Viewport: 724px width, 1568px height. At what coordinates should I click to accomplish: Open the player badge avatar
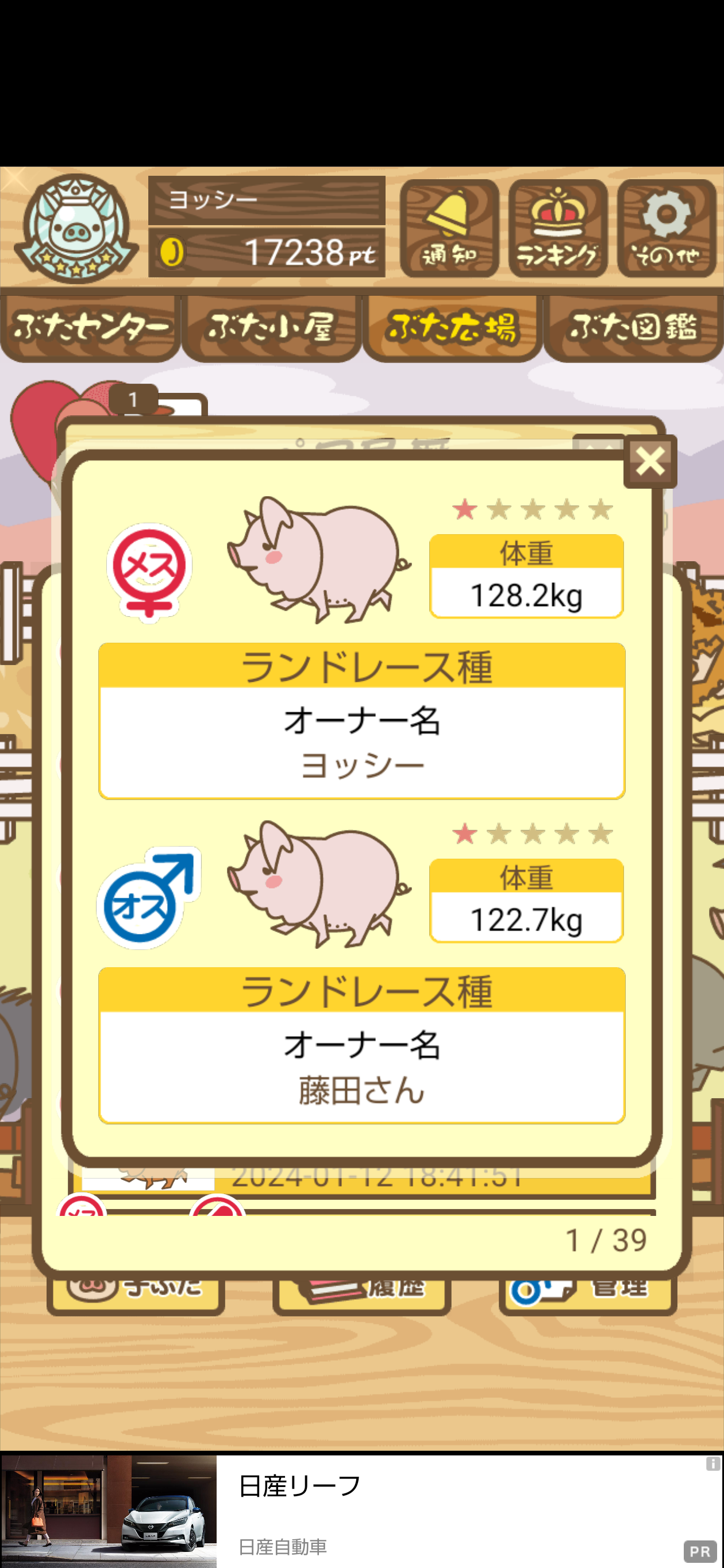(x=76, y=228)
